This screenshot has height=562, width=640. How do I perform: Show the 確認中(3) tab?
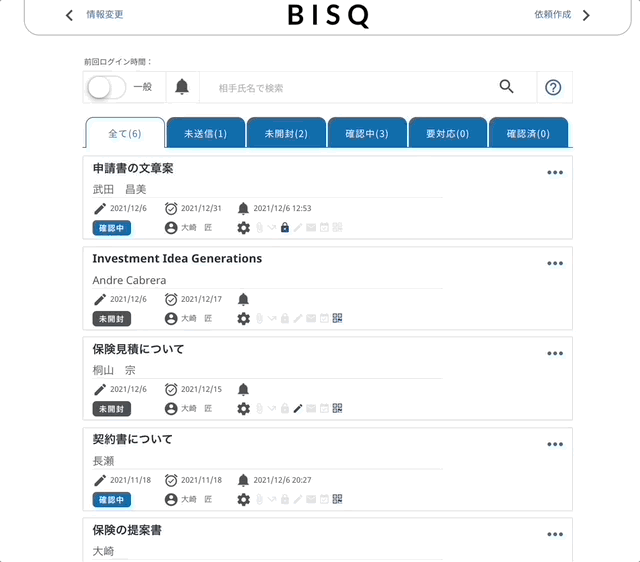pyautogui.click(x=366, y=133)
